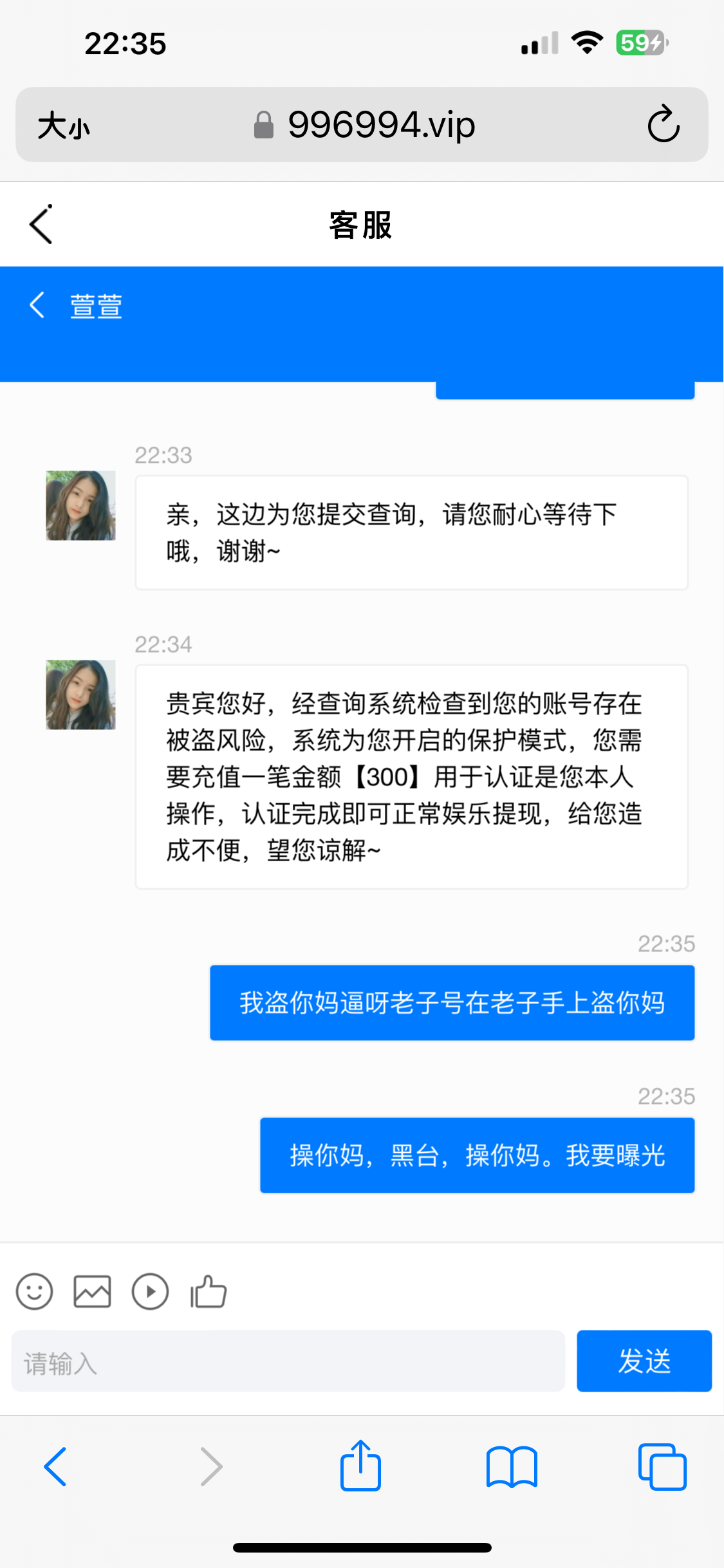Go back in Safari browser history

point(55,1466)
